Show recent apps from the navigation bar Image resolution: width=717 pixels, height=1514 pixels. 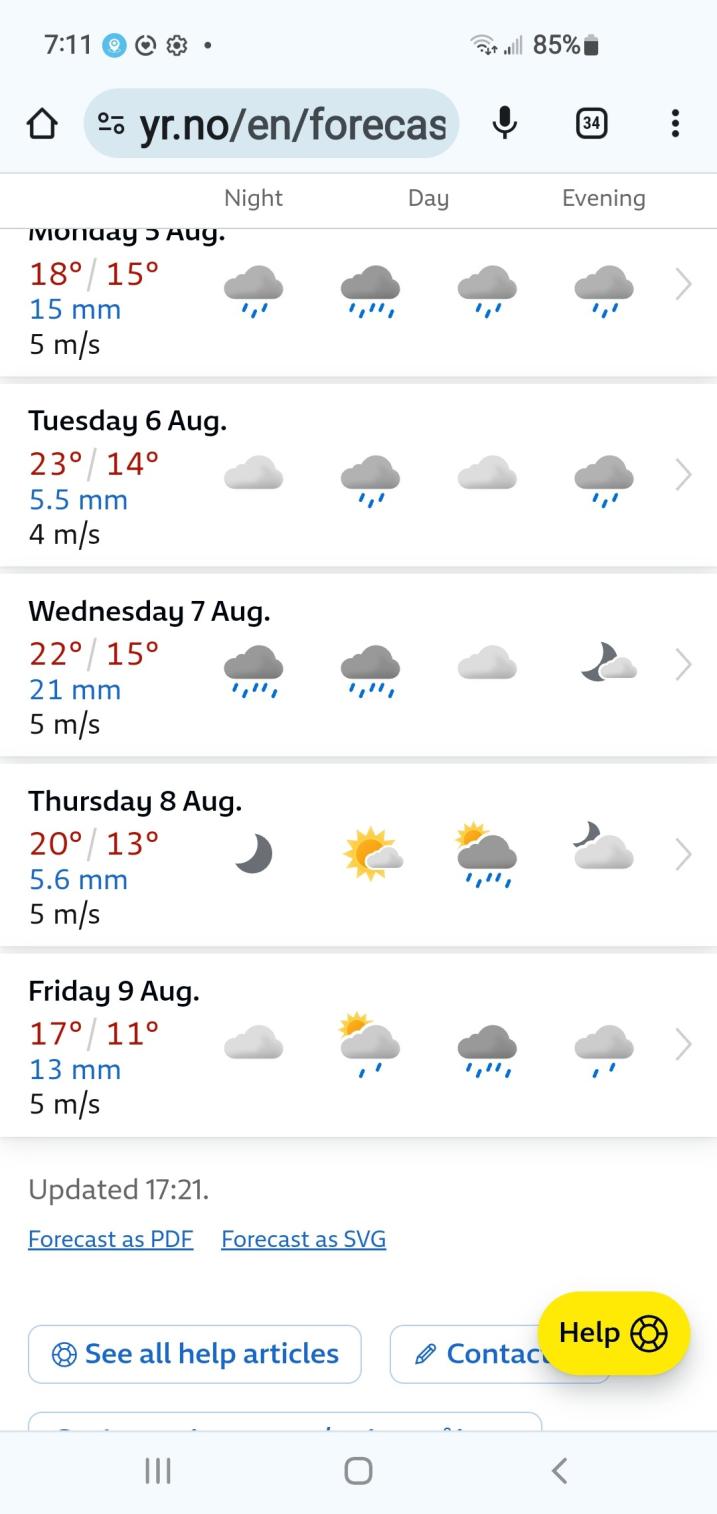(x=158, y=1470)
